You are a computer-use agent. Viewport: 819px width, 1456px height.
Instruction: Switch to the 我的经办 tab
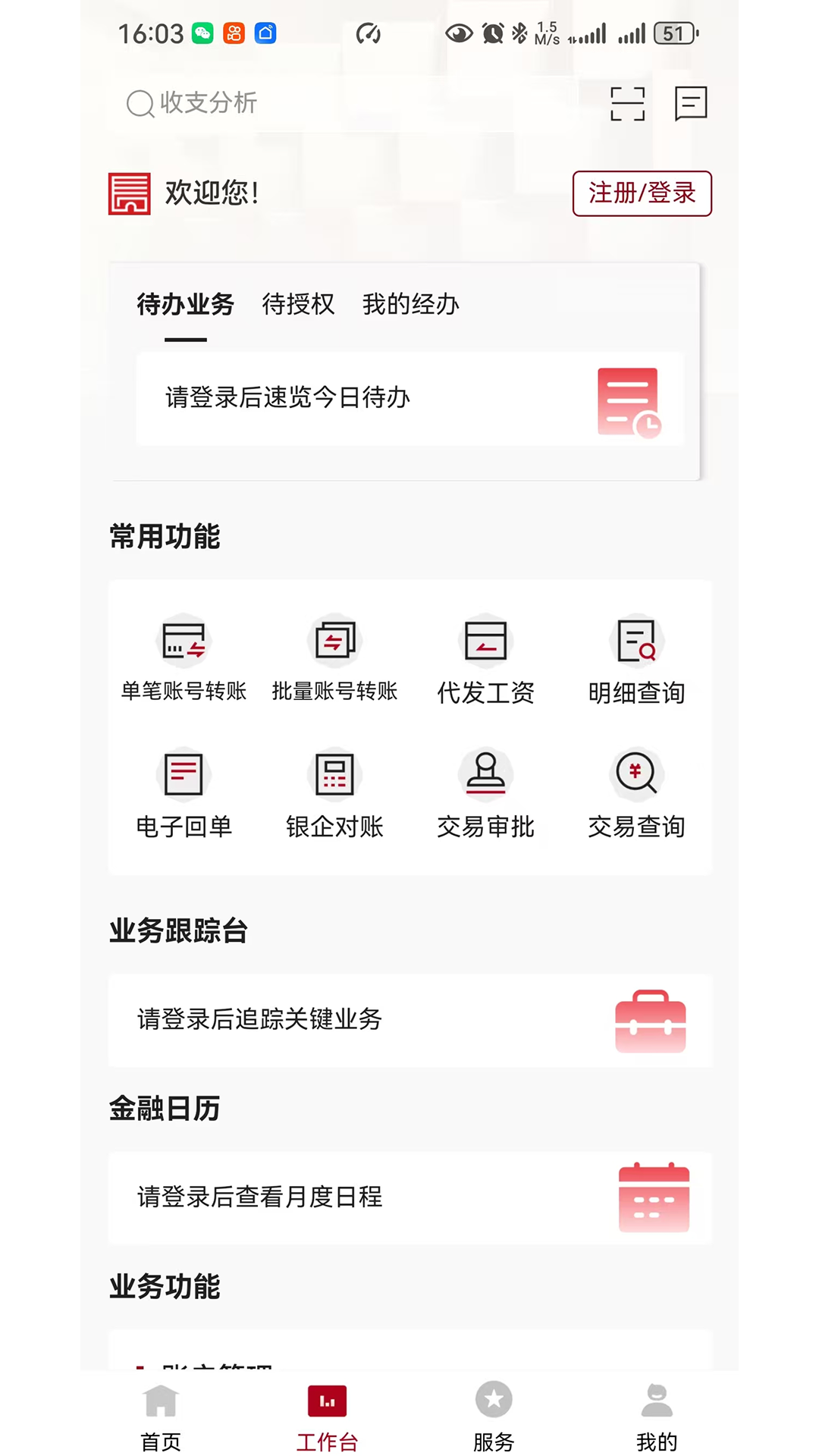[410, 304]
